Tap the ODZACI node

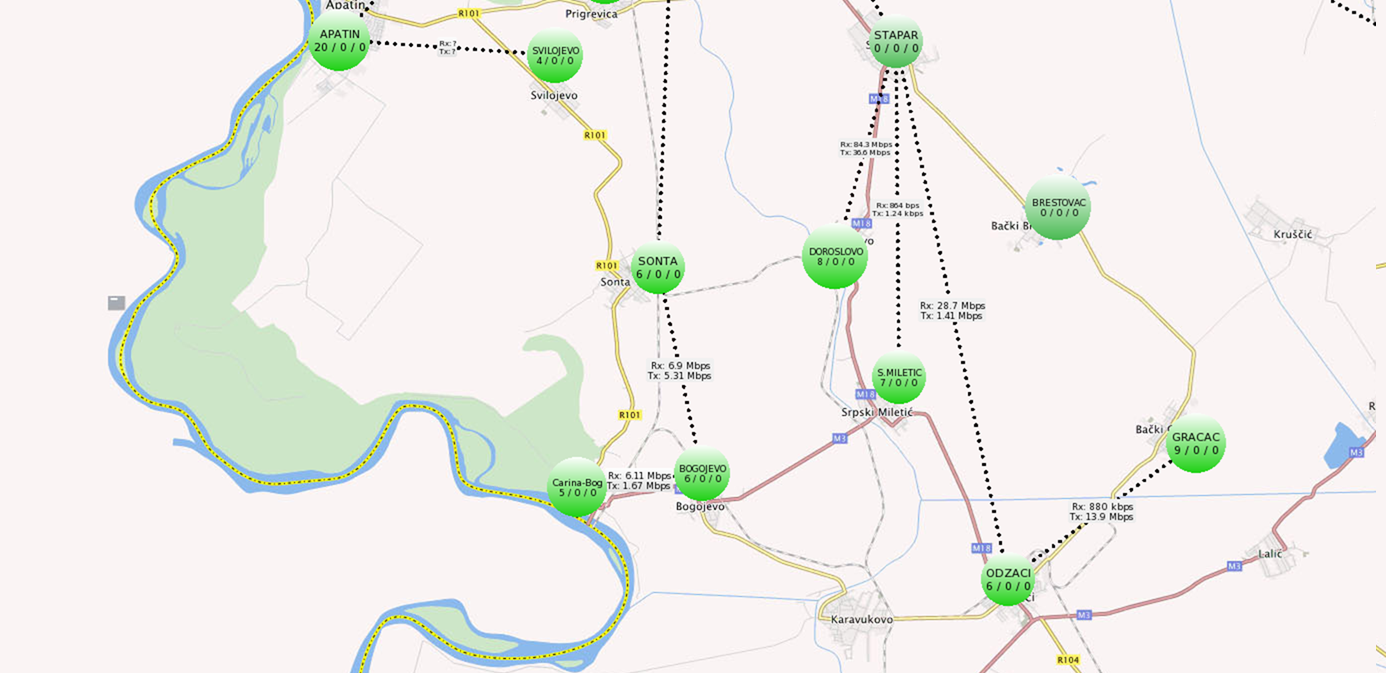[1008, 580]
